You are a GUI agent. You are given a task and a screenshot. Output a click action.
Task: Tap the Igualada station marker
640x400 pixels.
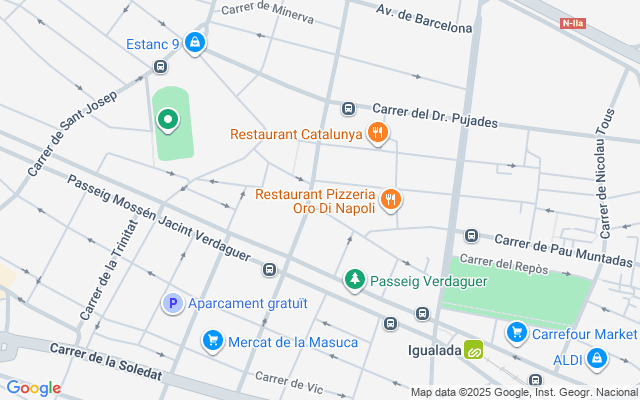click(472, 351)
